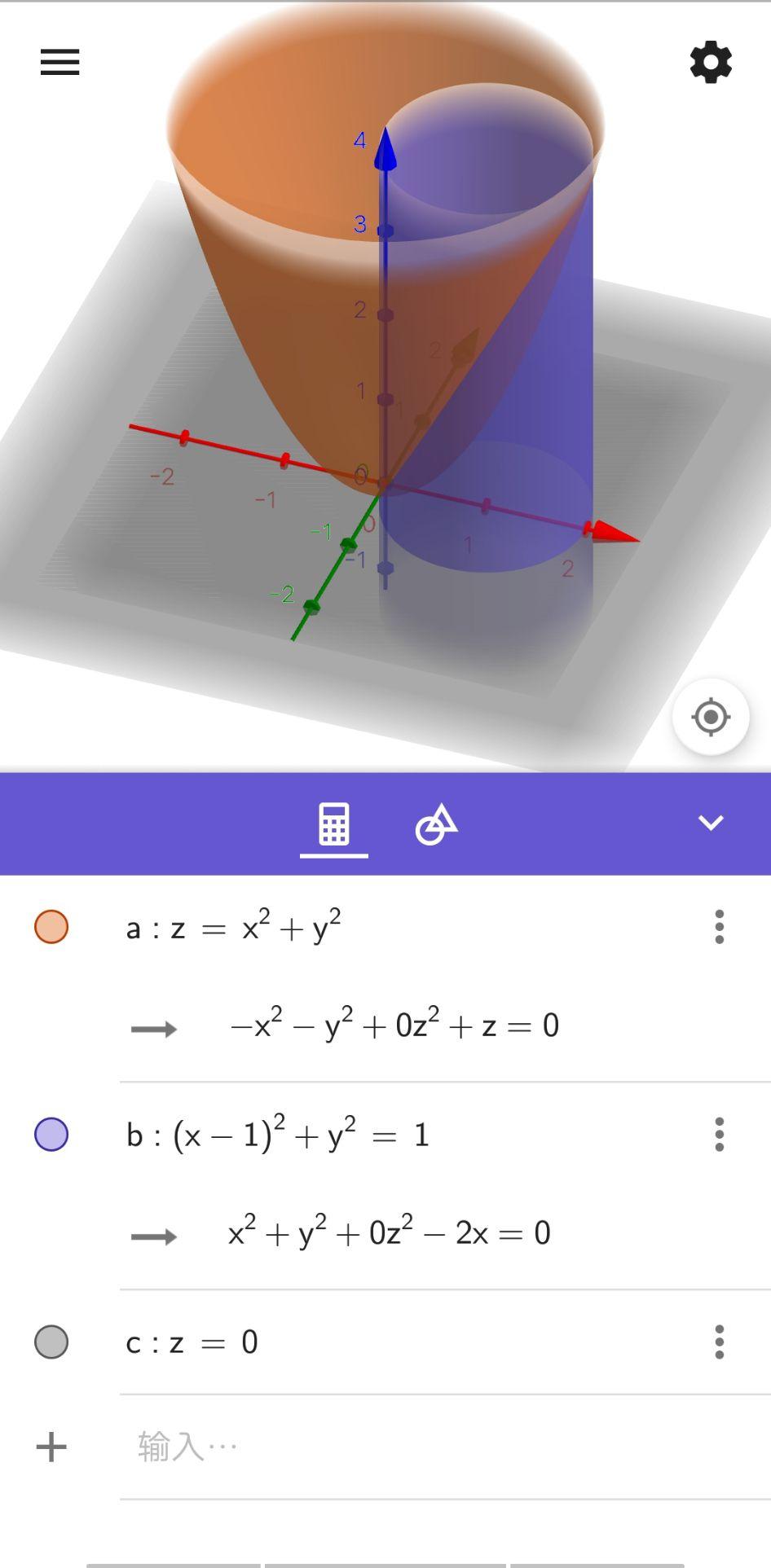Open the hamburger main menu
The image size is (771, 1568).
pos(59,62)
